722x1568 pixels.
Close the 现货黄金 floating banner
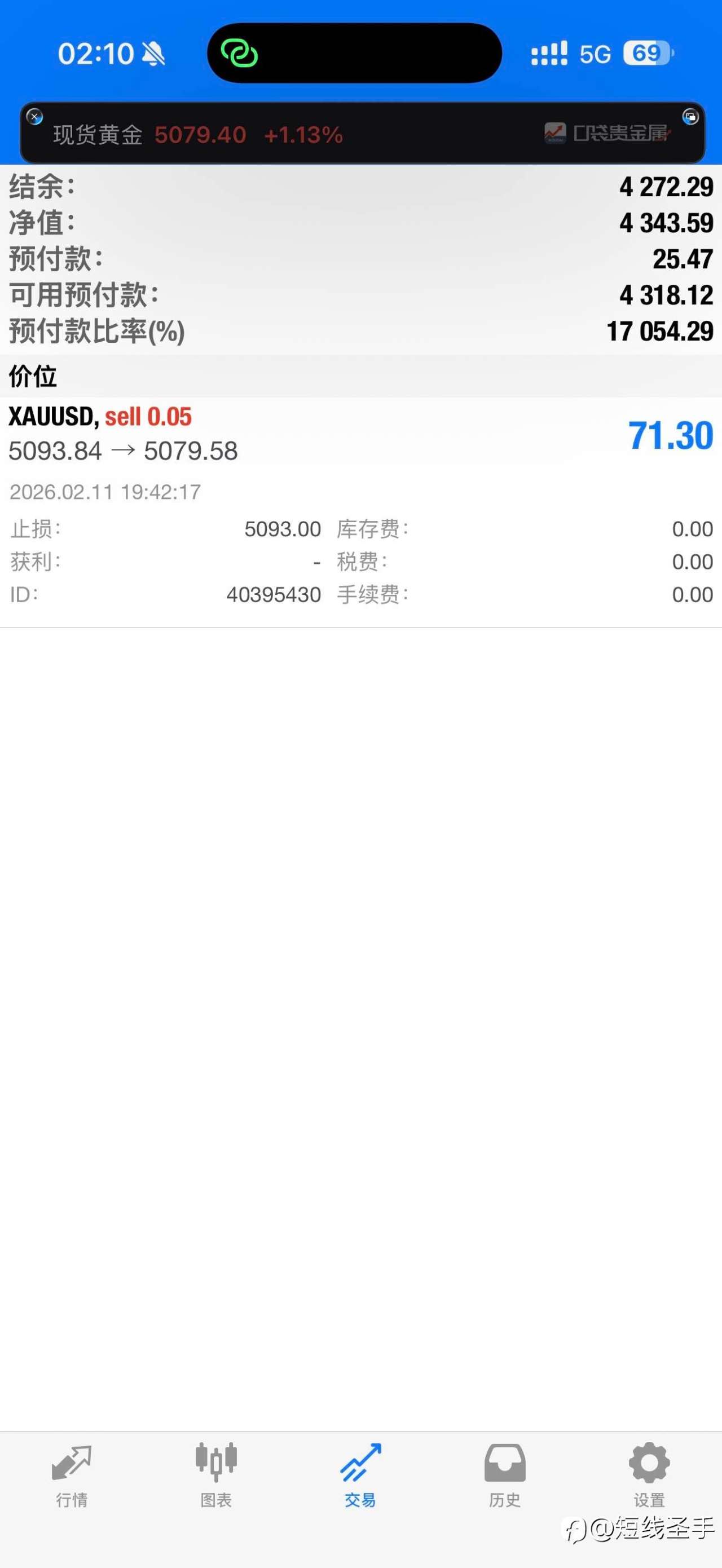point(35,117)
